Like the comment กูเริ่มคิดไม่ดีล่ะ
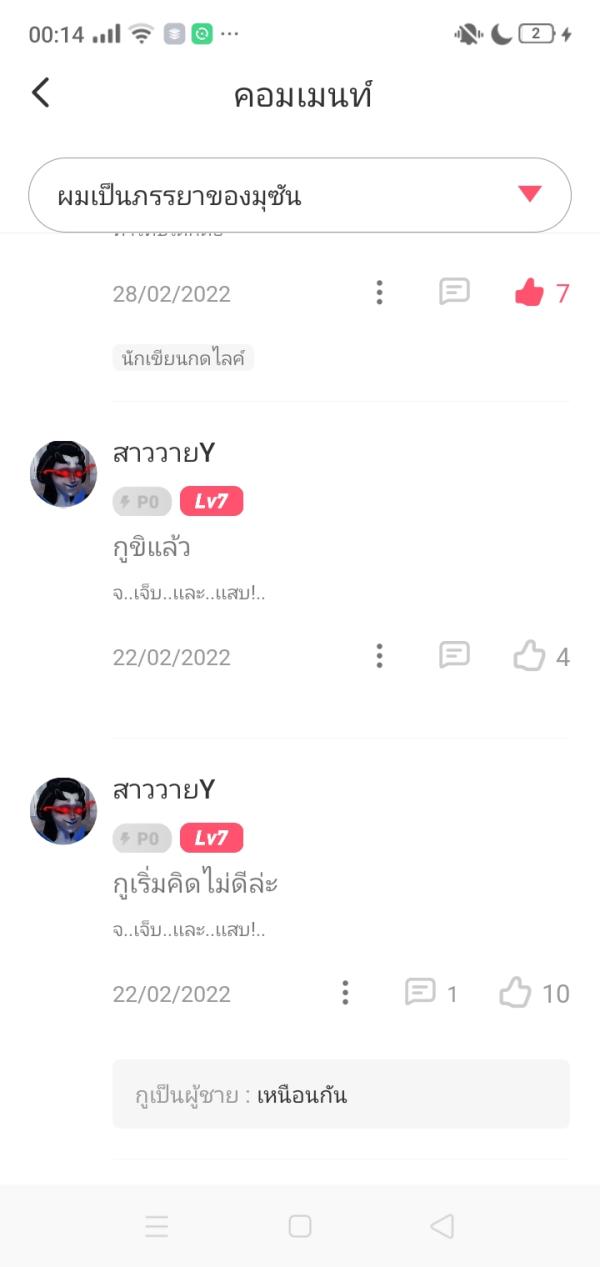The width and height of the screenshot is (600, 1267). click(516, 993)
